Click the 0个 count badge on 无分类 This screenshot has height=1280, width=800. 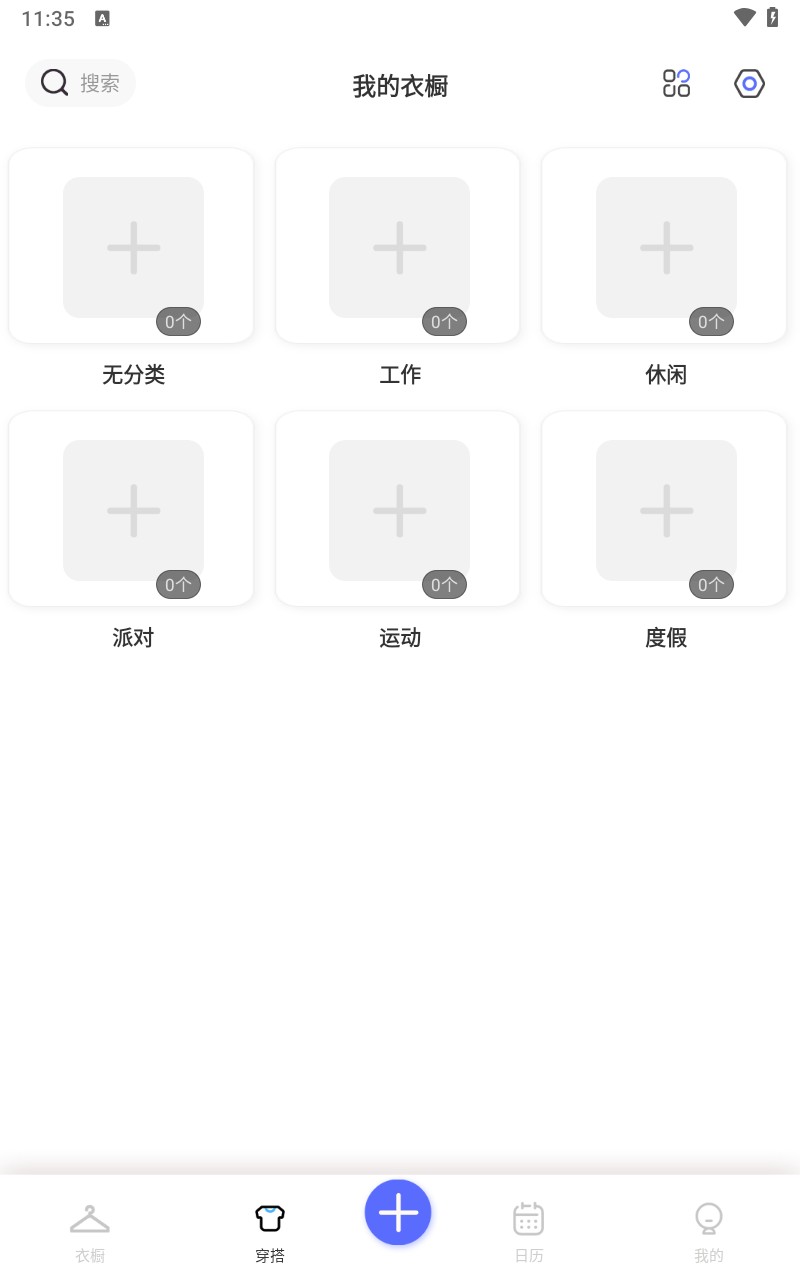(178, 321)
